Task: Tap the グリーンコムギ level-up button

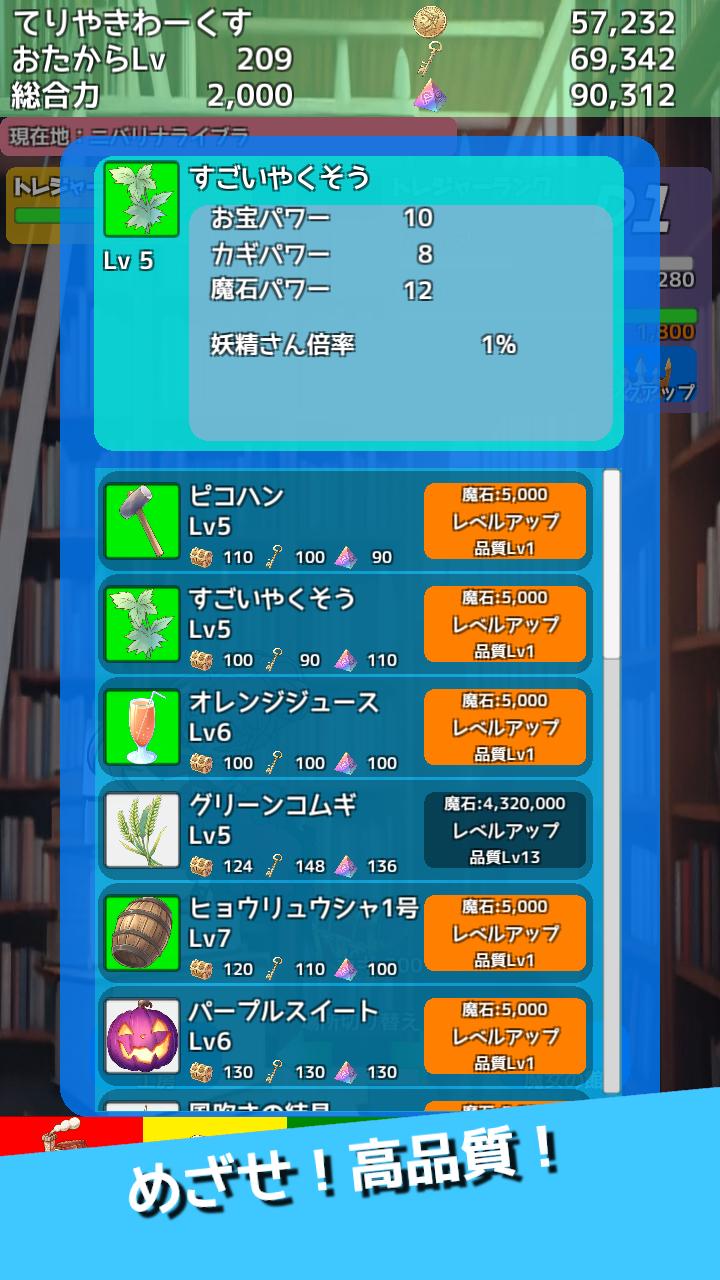Action: tap(505, 830)
